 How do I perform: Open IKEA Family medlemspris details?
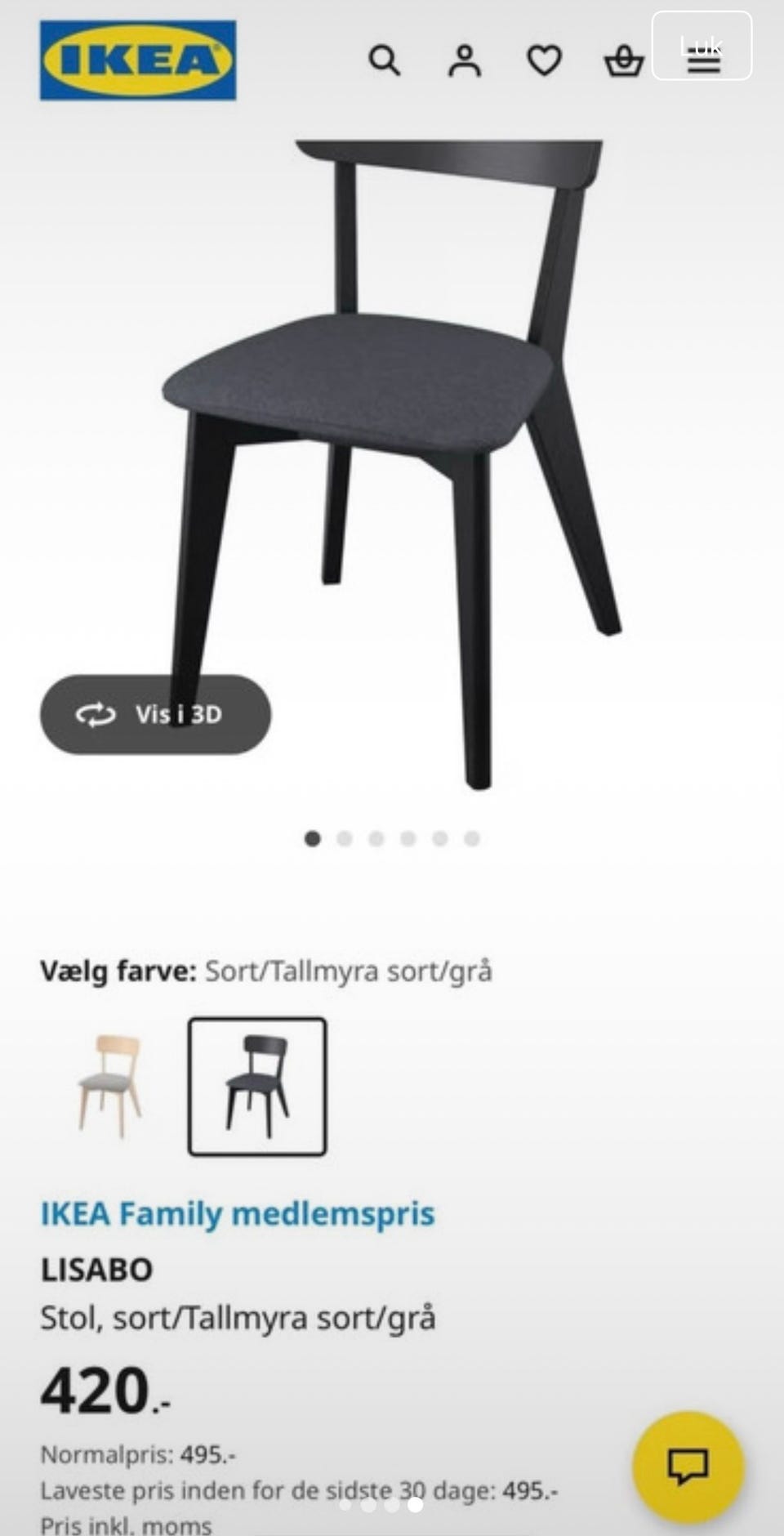pyautogui.click(x=237, y=1214)
